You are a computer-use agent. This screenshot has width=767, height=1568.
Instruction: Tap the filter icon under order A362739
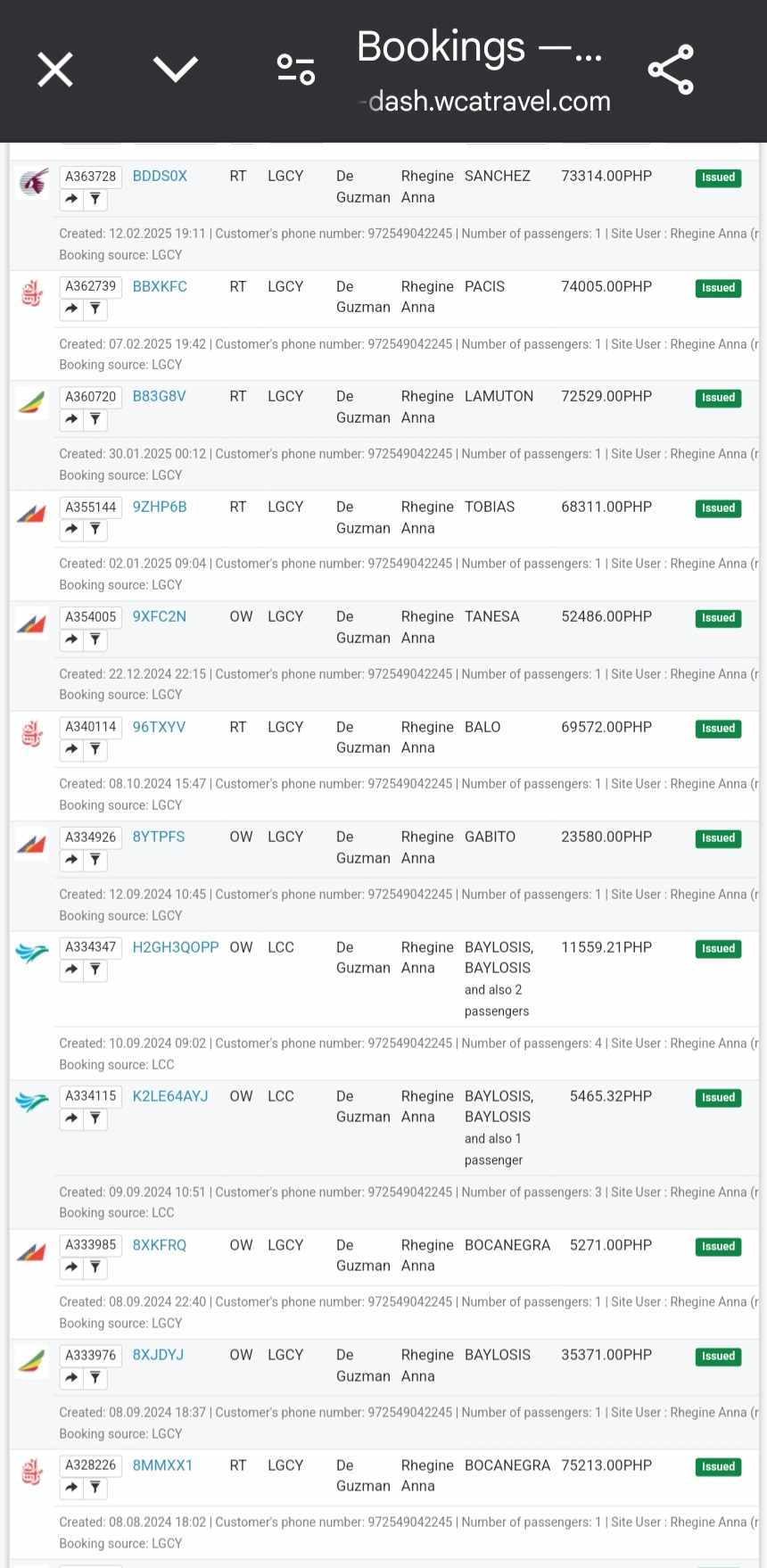pyautogui.click(x=95, y=309)
